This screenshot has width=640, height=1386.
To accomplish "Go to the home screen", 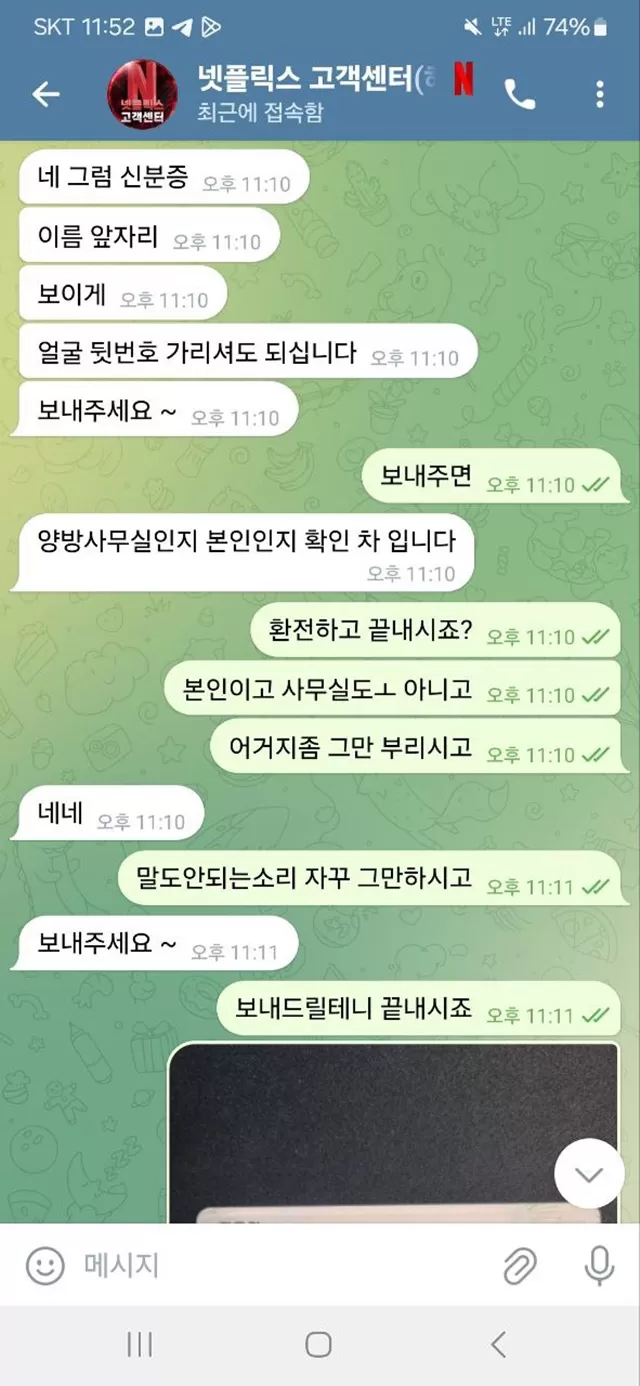I will pyautogui.click(x=319, y=1345).
